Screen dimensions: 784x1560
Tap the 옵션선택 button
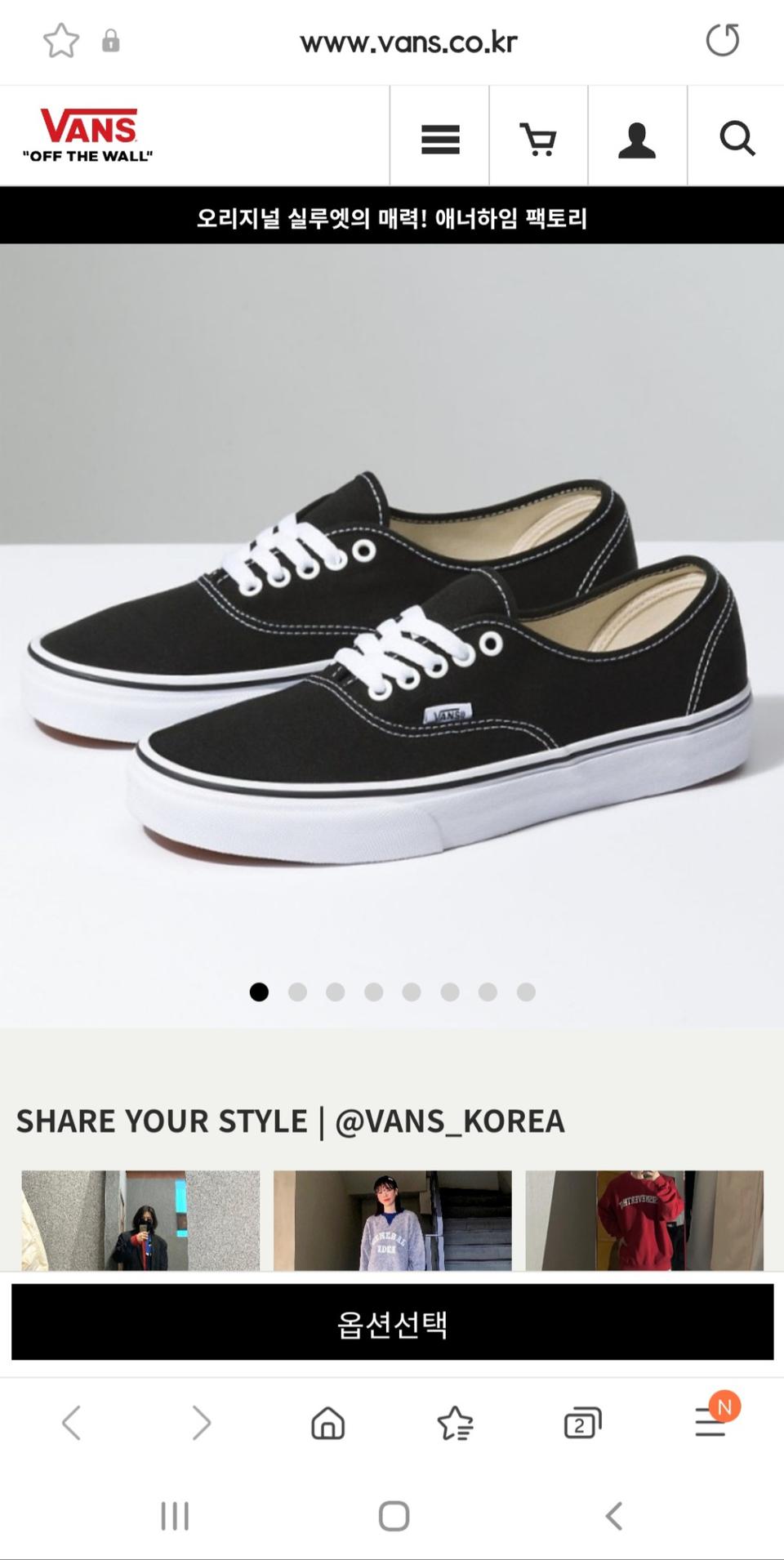(x=392, y=1322)
